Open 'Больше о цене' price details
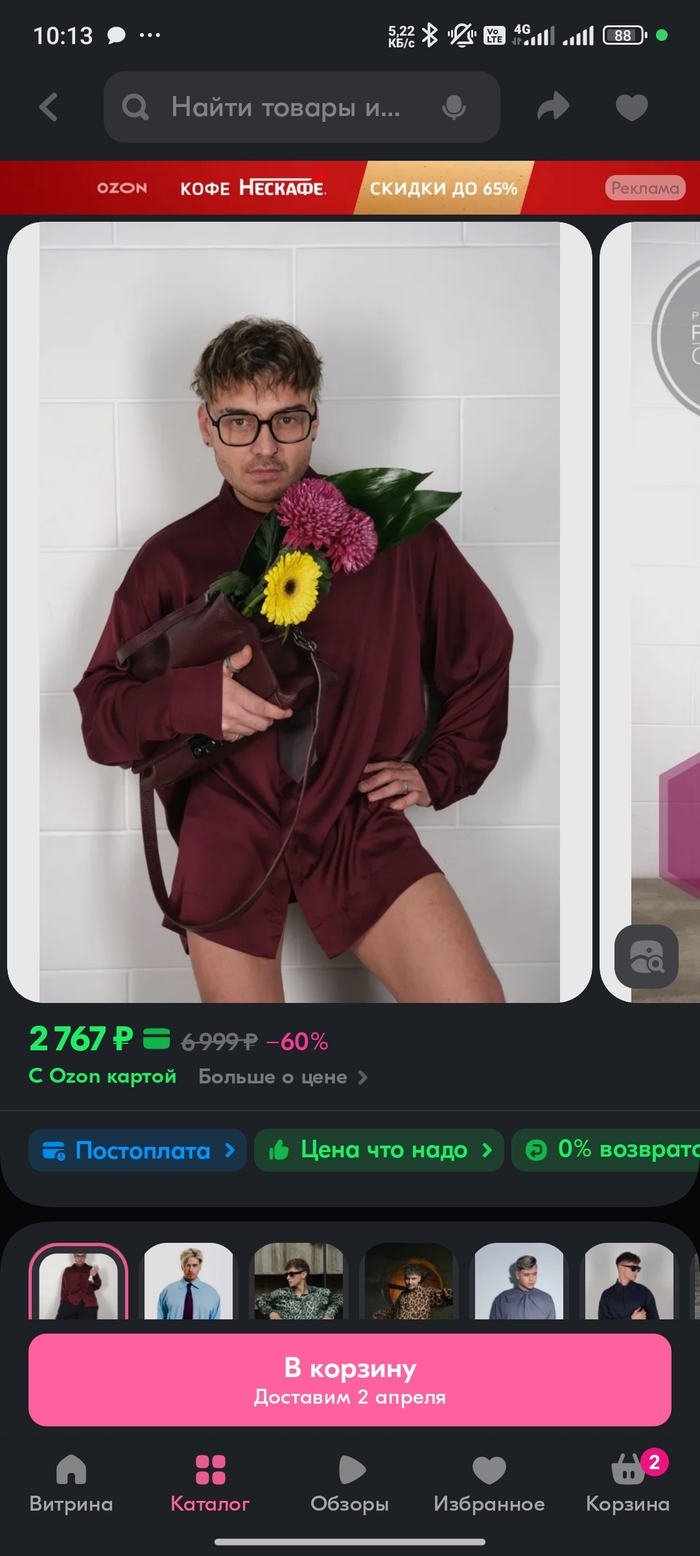Viewport: 700px width, 1556px height. (282, 1077)
